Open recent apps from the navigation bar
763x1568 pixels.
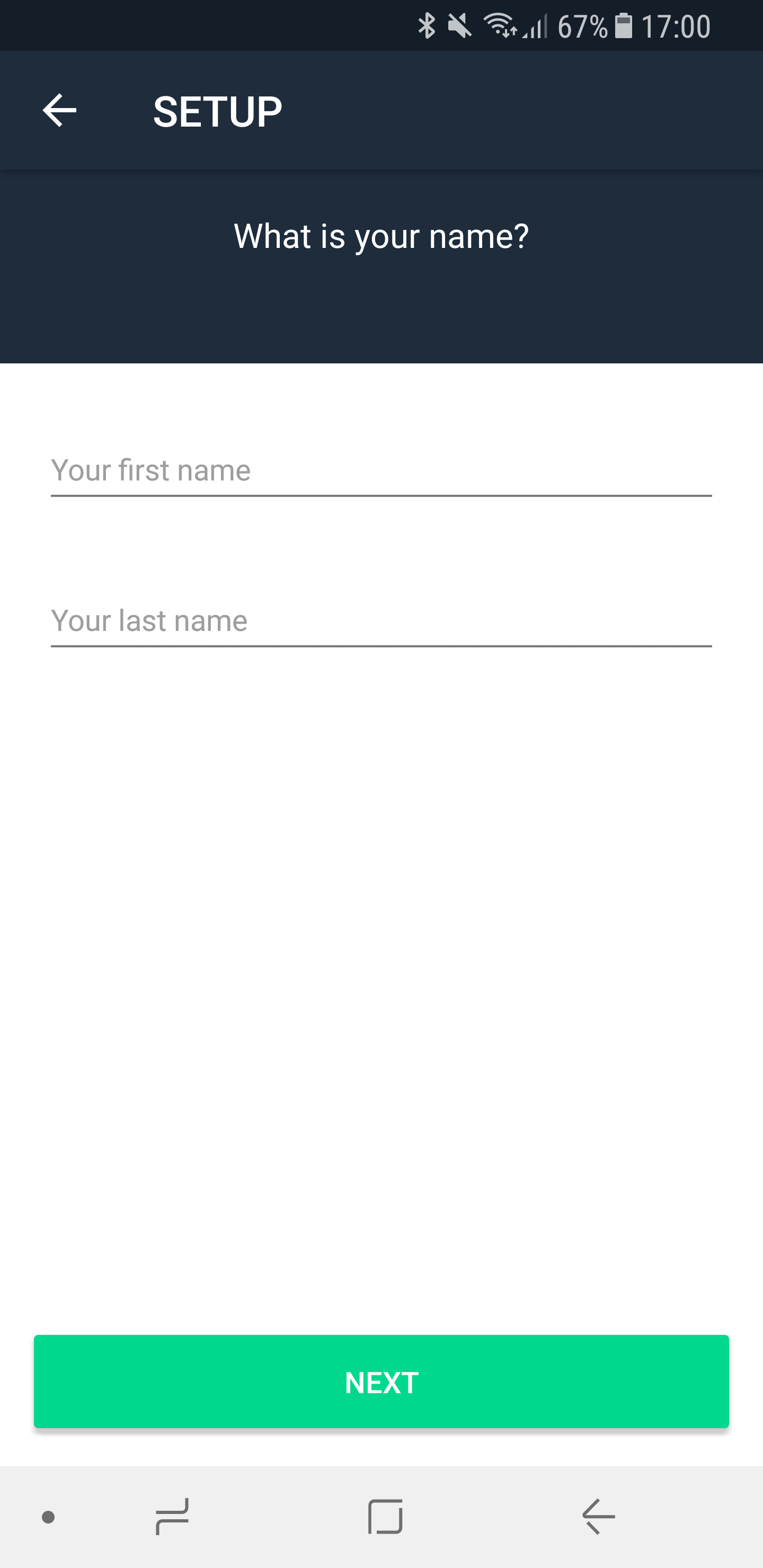pos(172,1517)
